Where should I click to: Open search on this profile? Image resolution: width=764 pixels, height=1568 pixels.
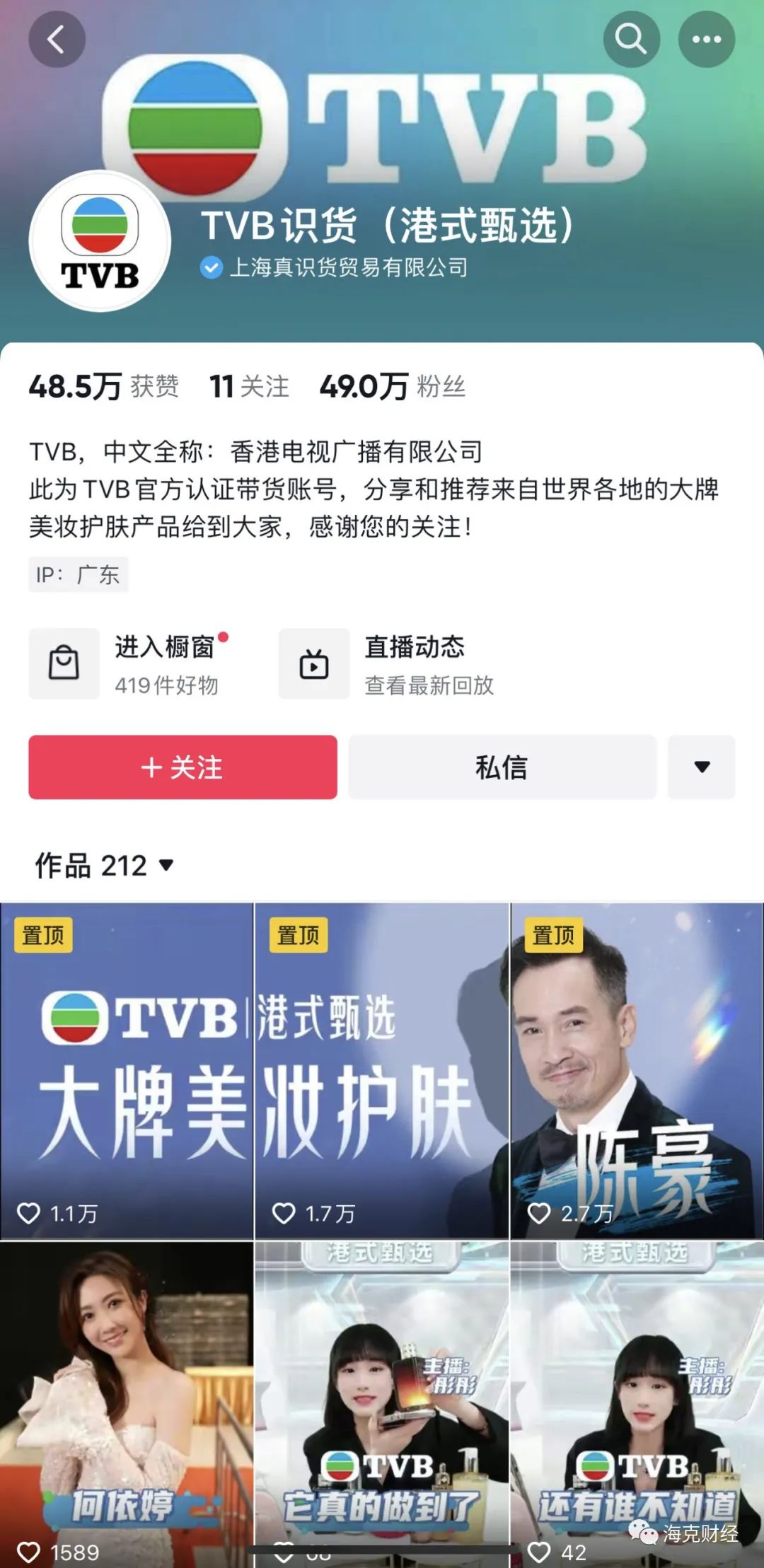tap(631, 40)
